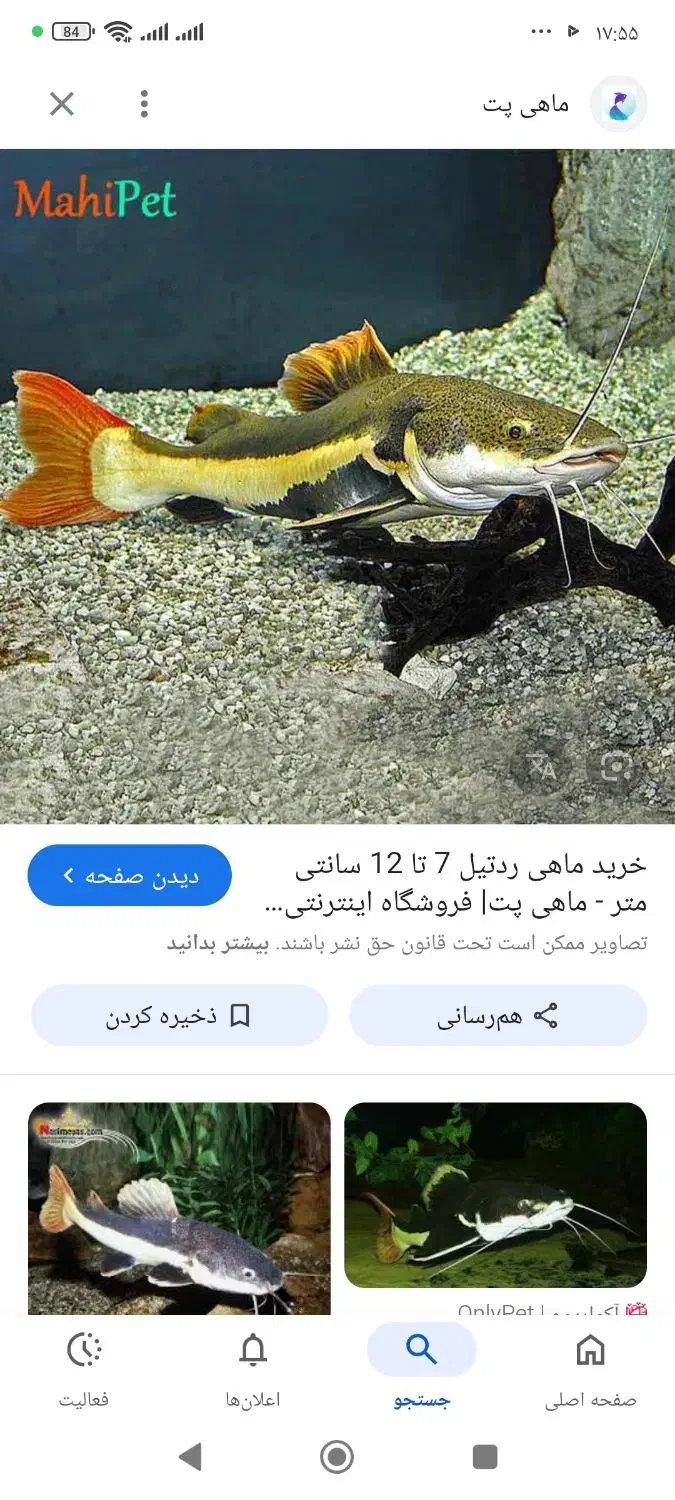Open the اعلان‌ها notifications tab
Screen dimensions: 675x1500
[253, 1366]
